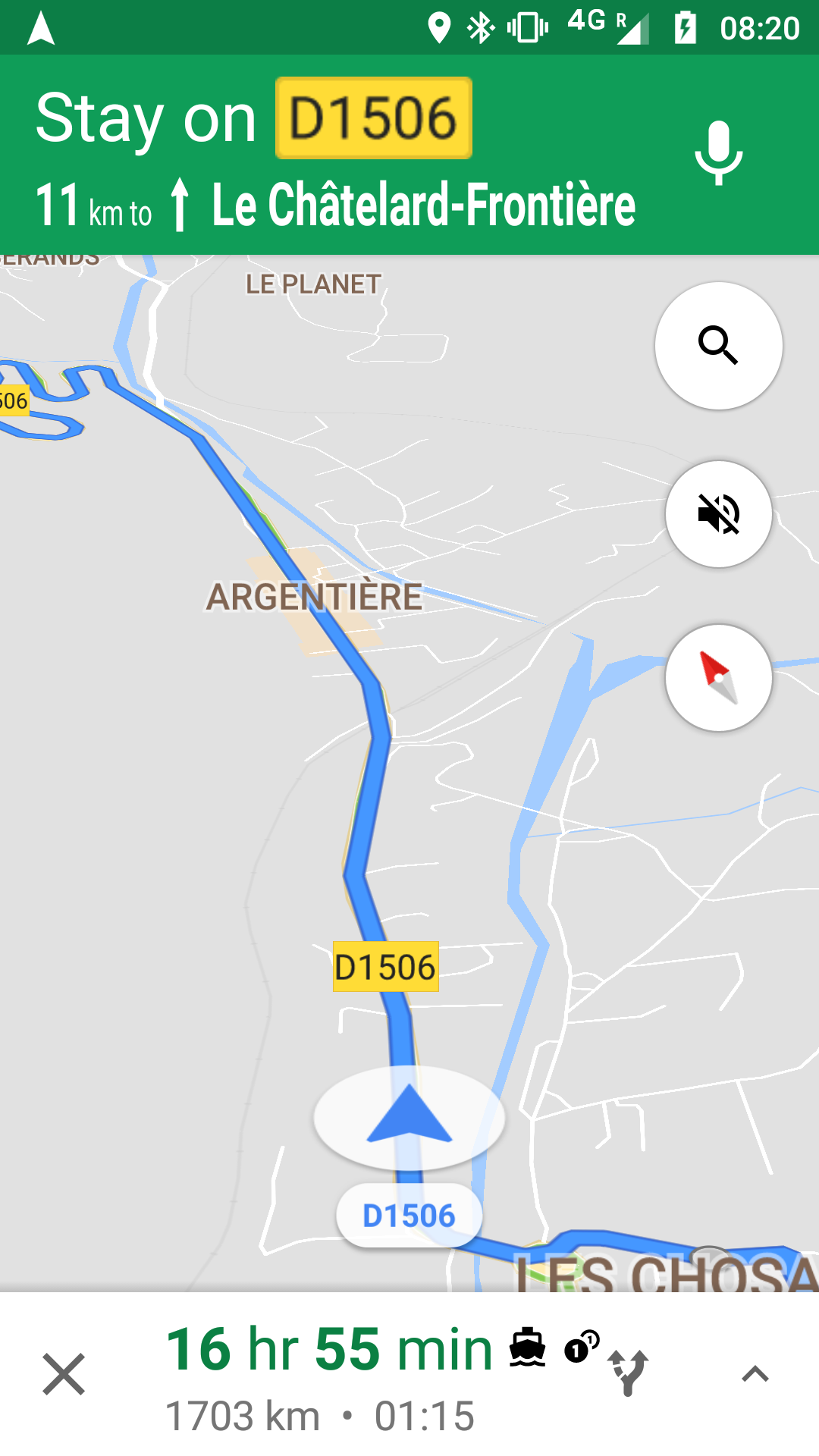Tap the microphone for voice commands

click(718, 154)
